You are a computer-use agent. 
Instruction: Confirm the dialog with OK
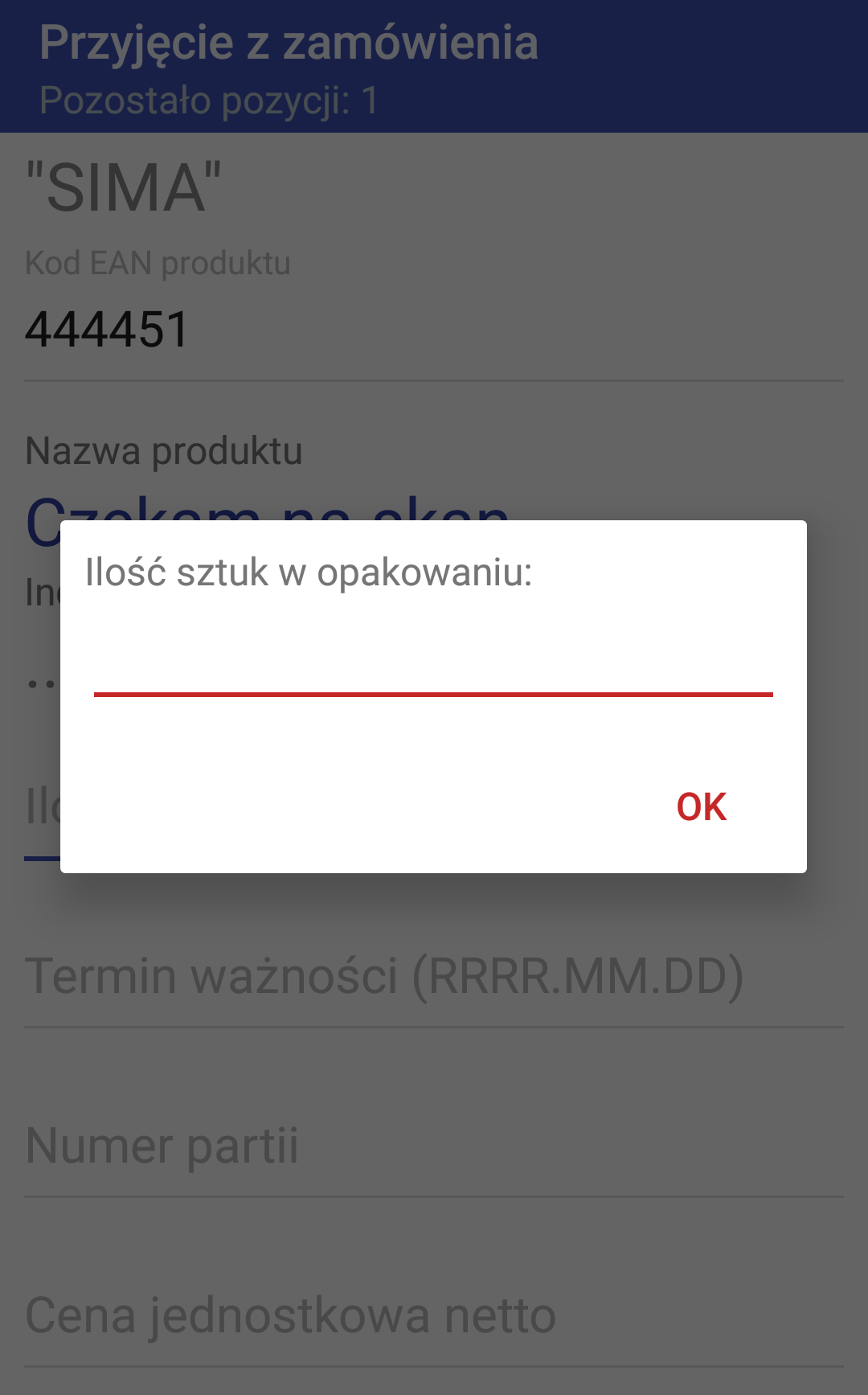coord(701,806)
